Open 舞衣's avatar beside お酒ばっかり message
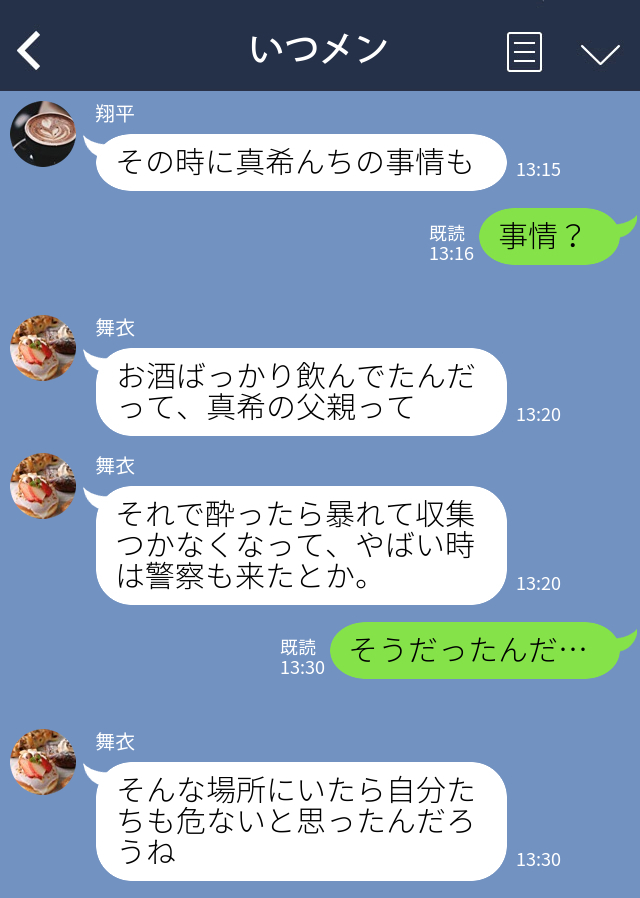Screen dimensions: 640x898 coord(43,348)
